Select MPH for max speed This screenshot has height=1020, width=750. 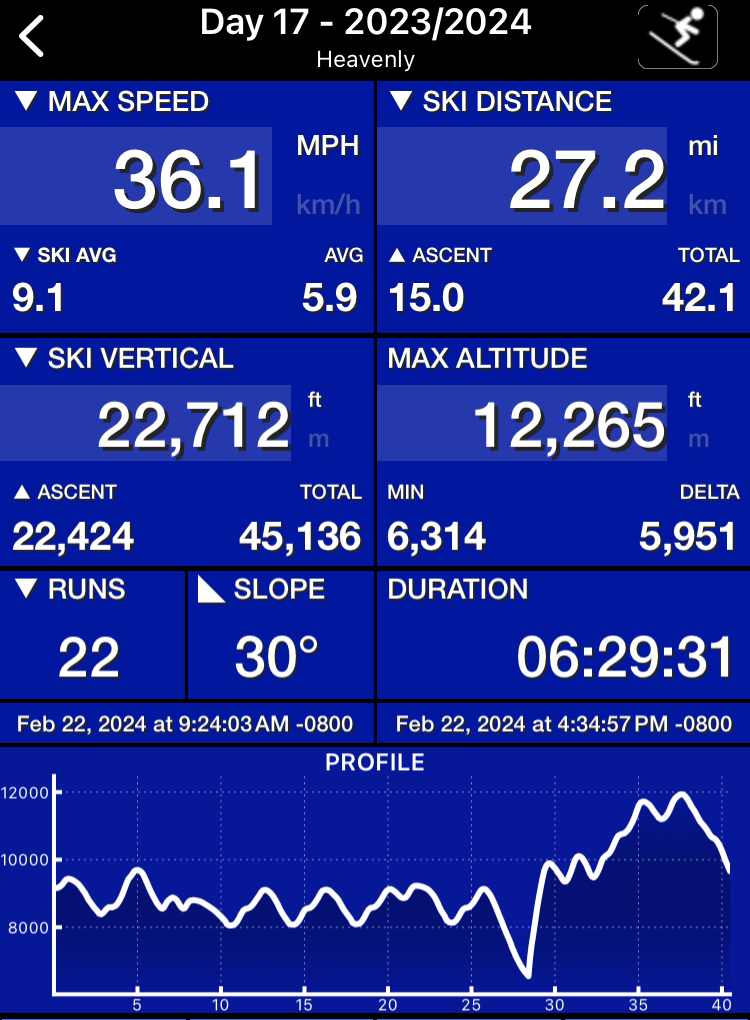[327, 146]
